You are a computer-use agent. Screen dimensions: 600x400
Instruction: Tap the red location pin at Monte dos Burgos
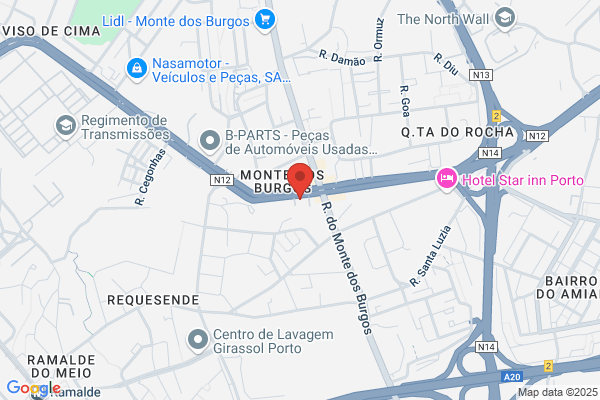tap(300, 180)
